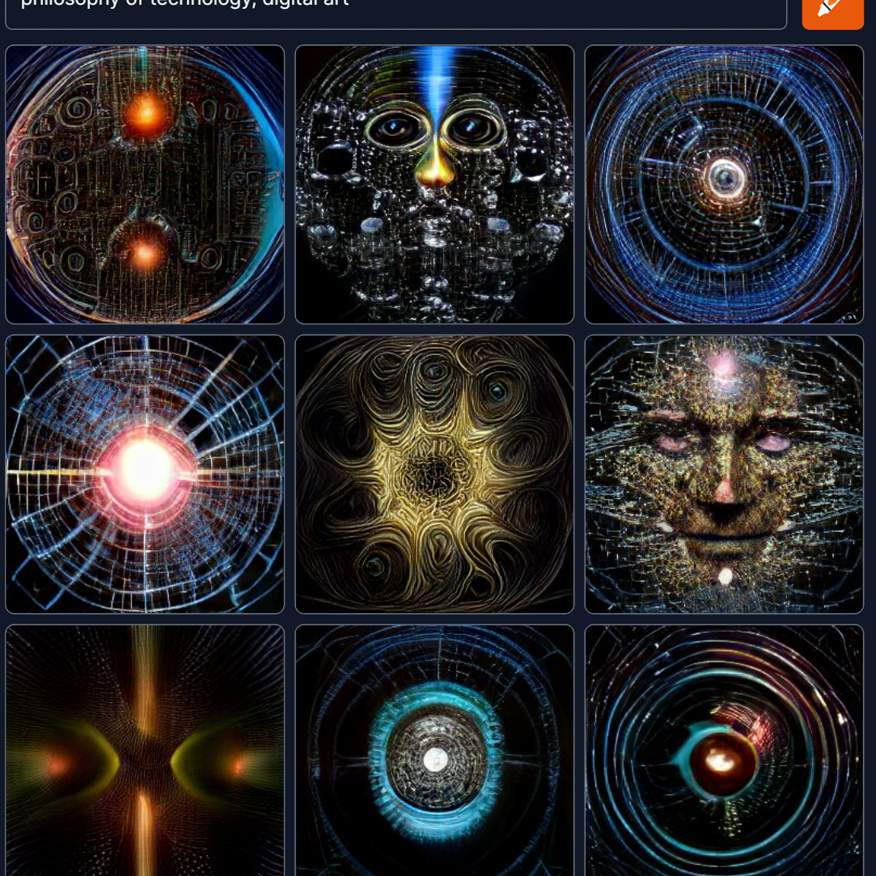Open the teal swirl with red eye image

pyautogui.click(x=724, y=750)
